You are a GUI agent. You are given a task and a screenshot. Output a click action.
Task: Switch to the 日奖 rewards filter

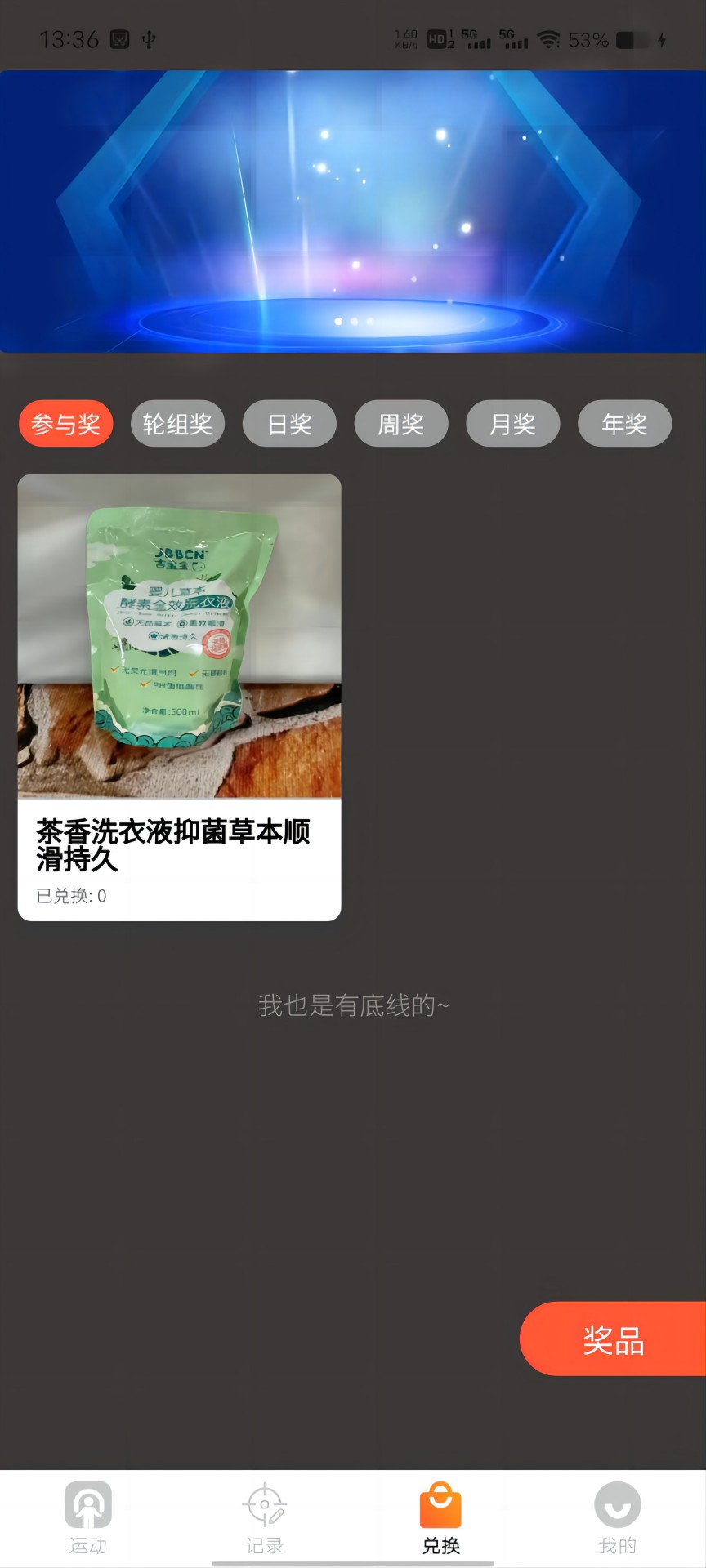(x=289, y=423)
